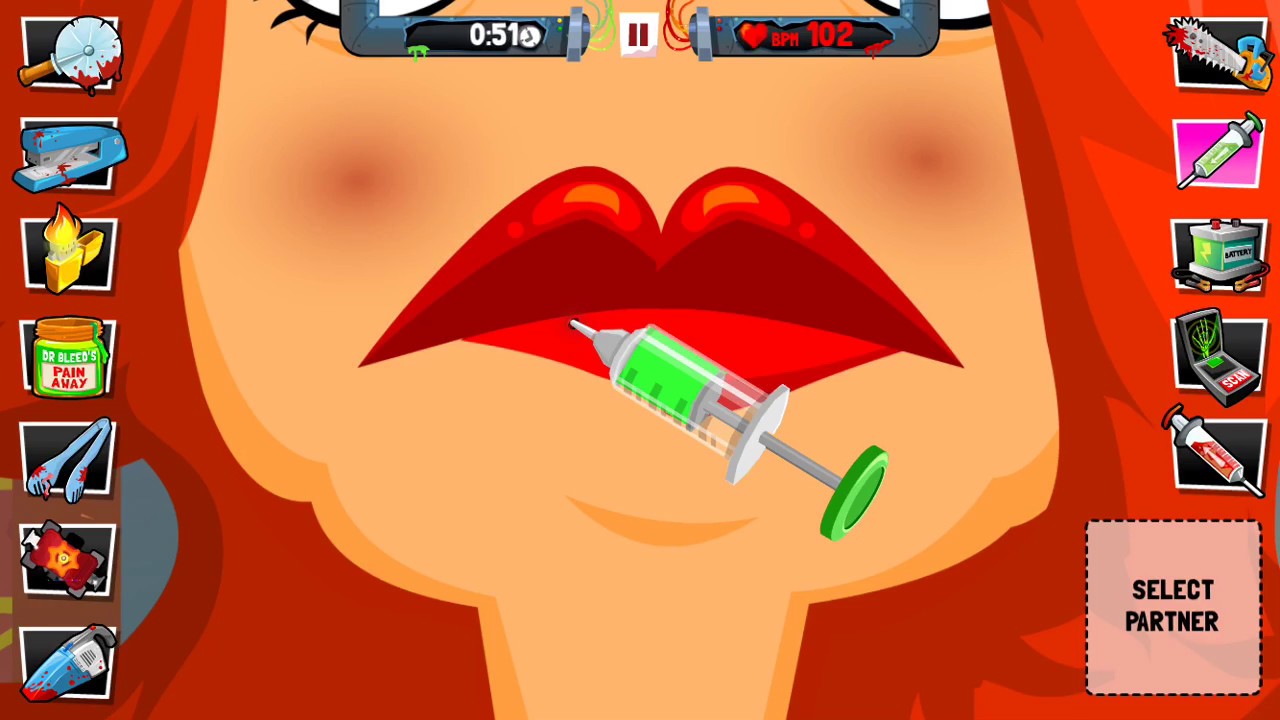Pick the green syringe tool

click(1217, 153)
